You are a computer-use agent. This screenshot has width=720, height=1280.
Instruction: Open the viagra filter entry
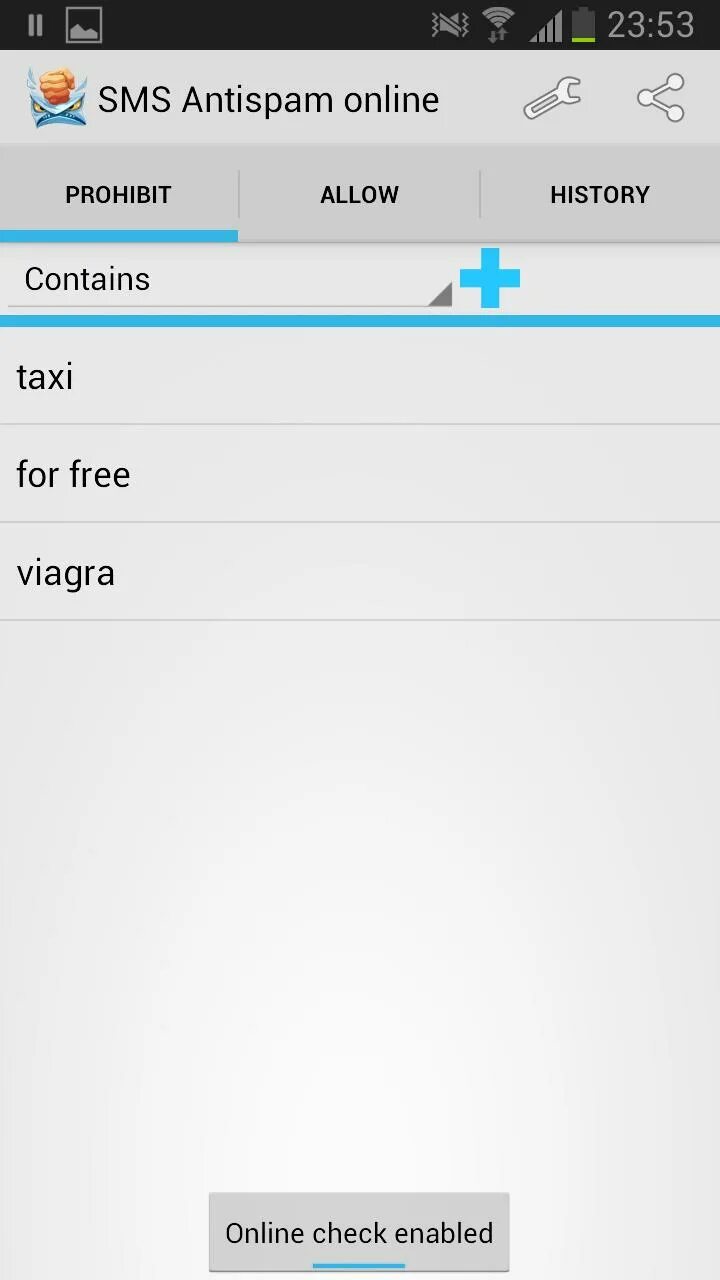[360, 572]
